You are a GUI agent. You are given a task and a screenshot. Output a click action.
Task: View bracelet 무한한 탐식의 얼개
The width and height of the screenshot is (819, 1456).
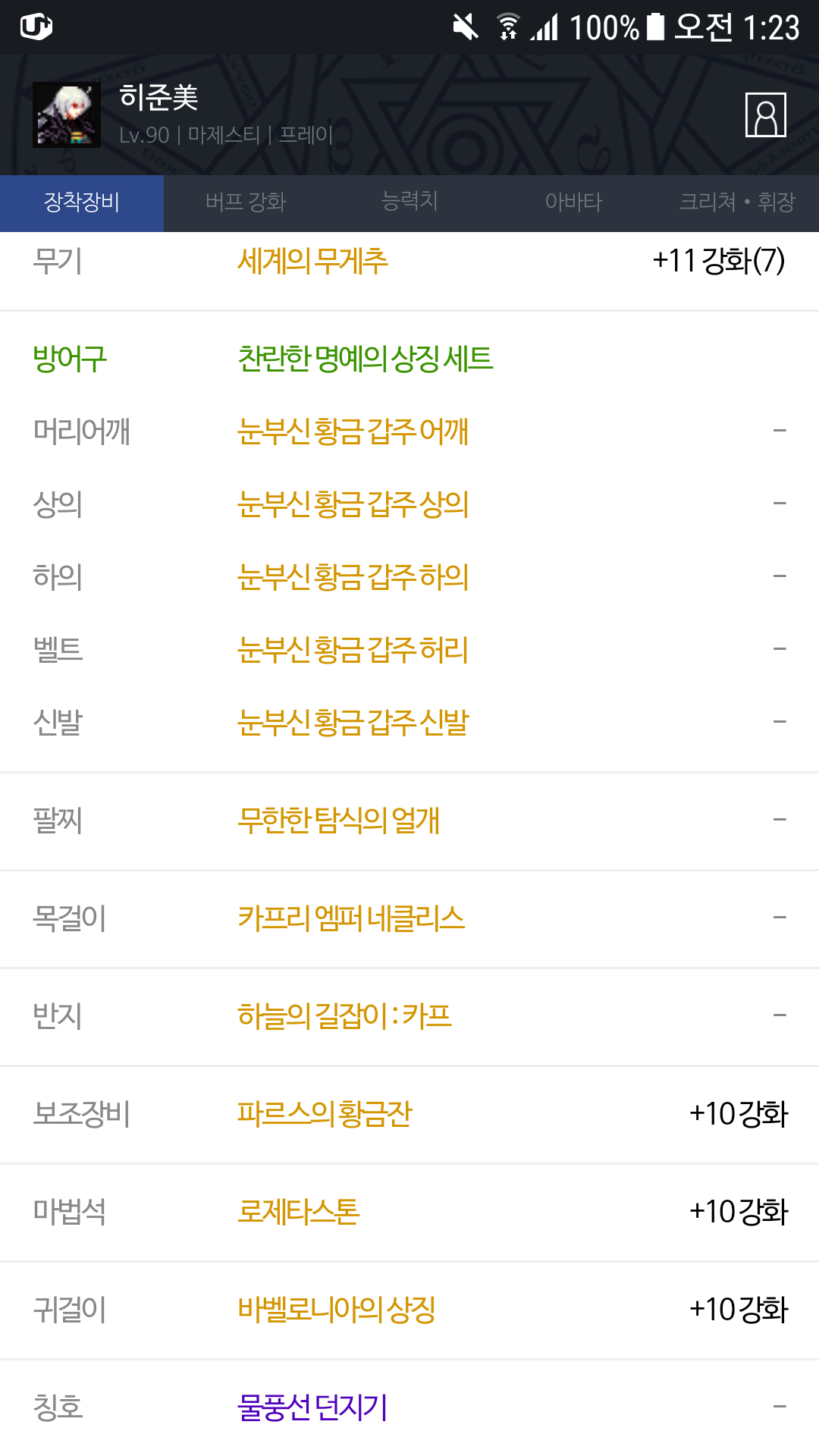click(338, 821)
